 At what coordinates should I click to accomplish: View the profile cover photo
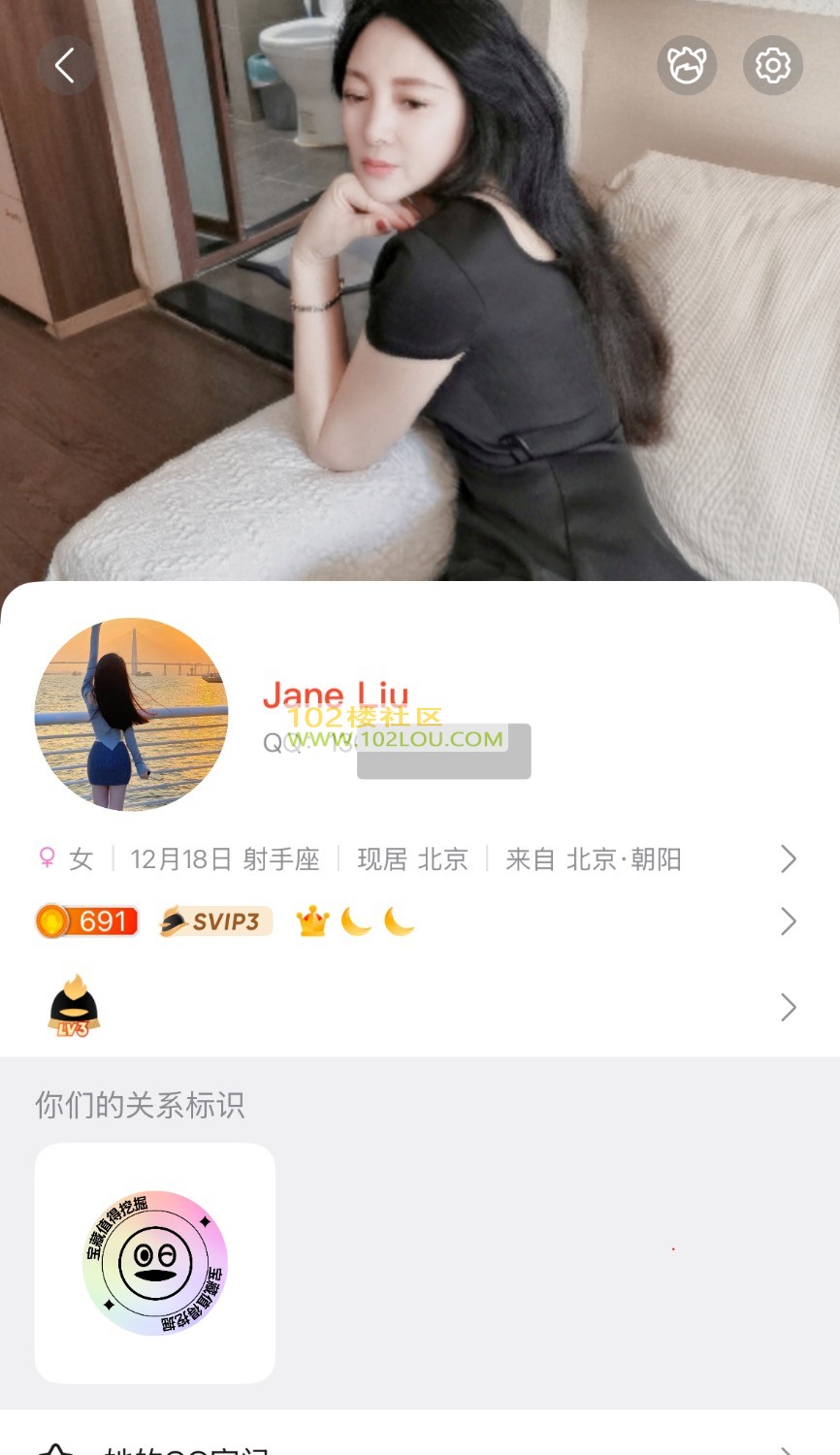[419, 320]
